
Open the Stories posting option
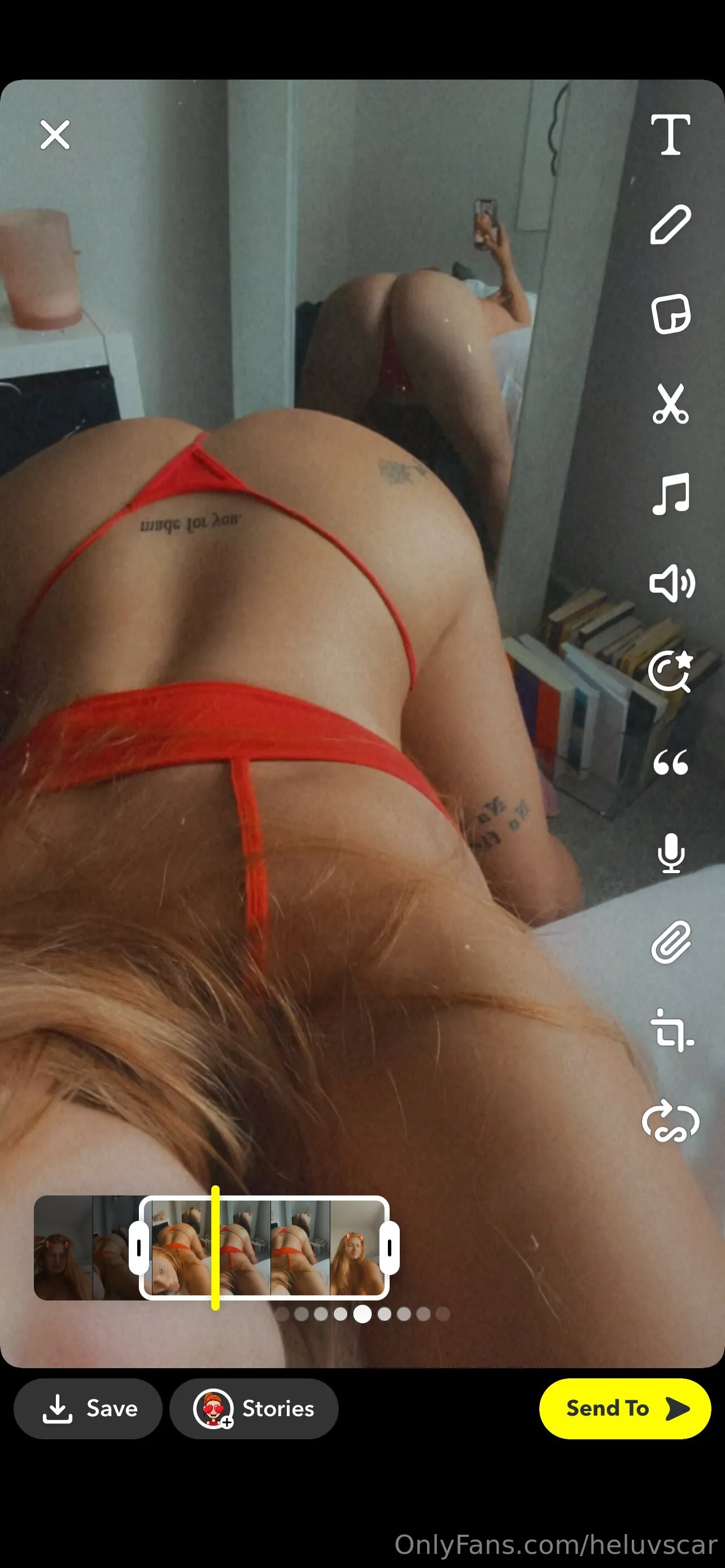coord(254,1408)
